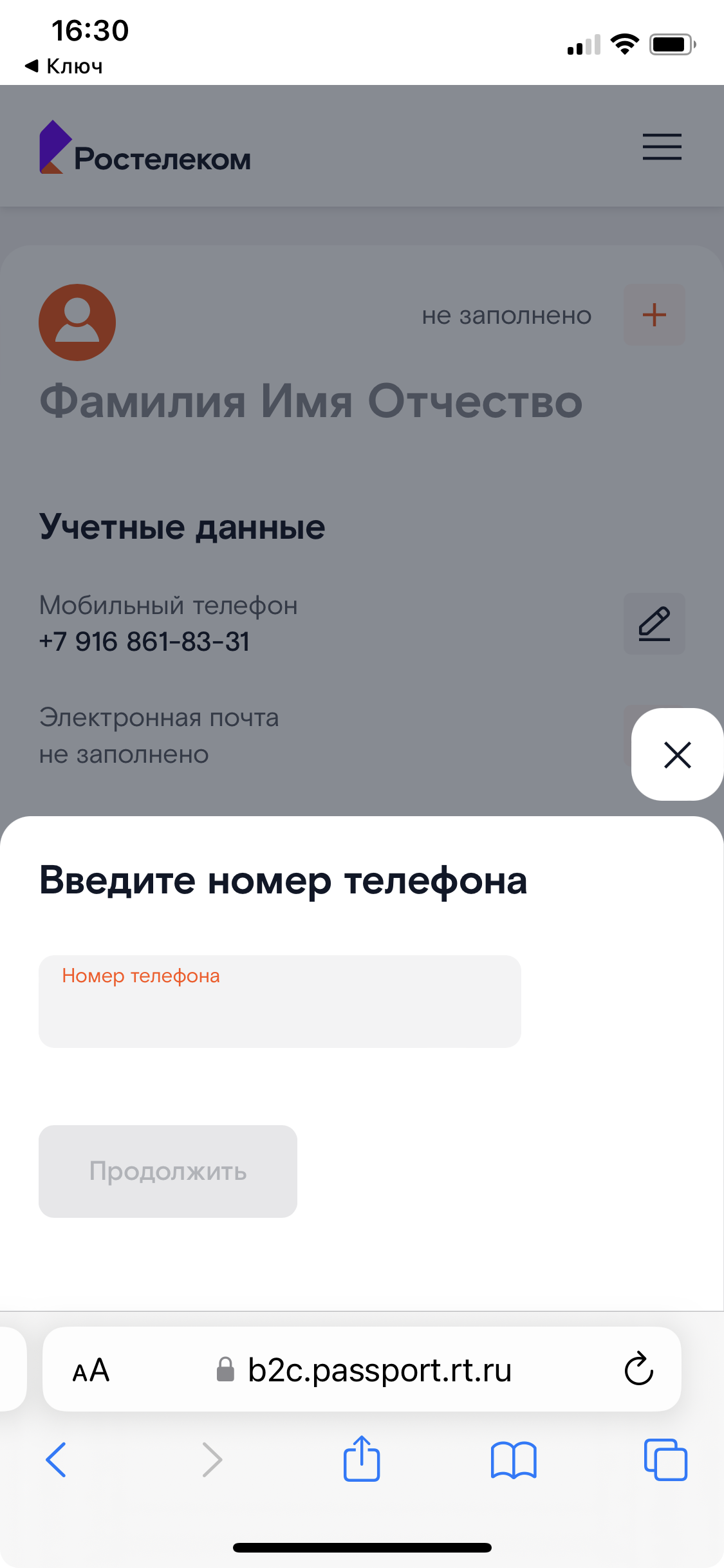Close the phone number entry sheet
Screen dimensions: 724x1568
[x=677, y=754]
